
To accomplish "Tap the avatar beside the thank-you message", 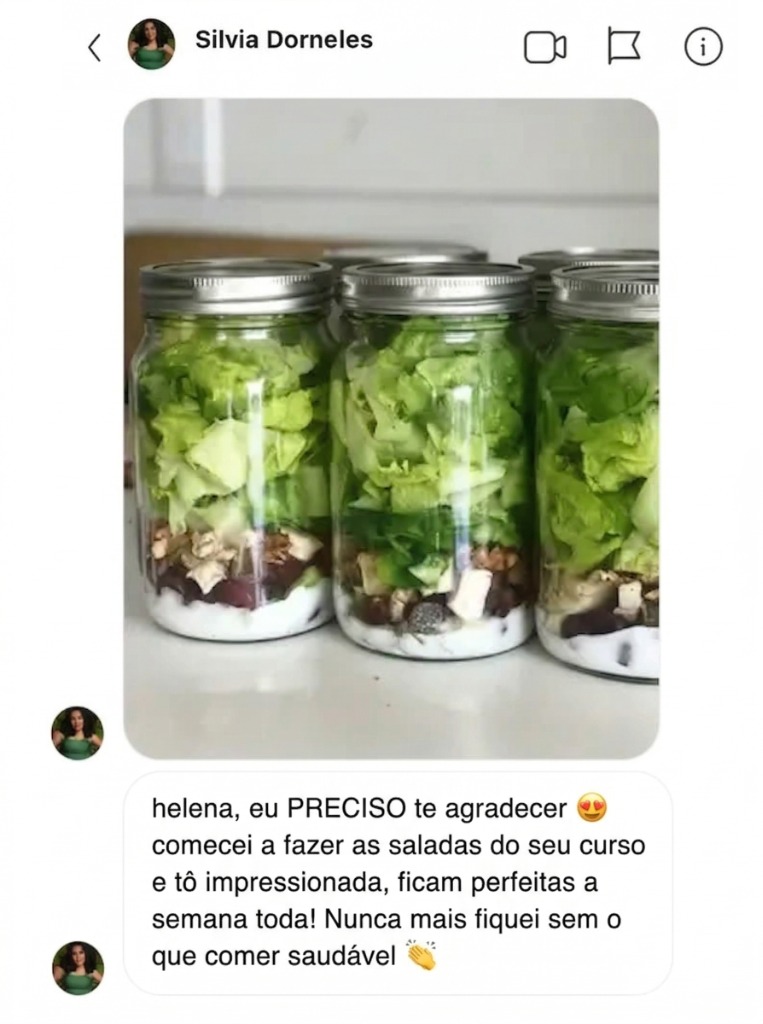I will [x=77, y=967].
